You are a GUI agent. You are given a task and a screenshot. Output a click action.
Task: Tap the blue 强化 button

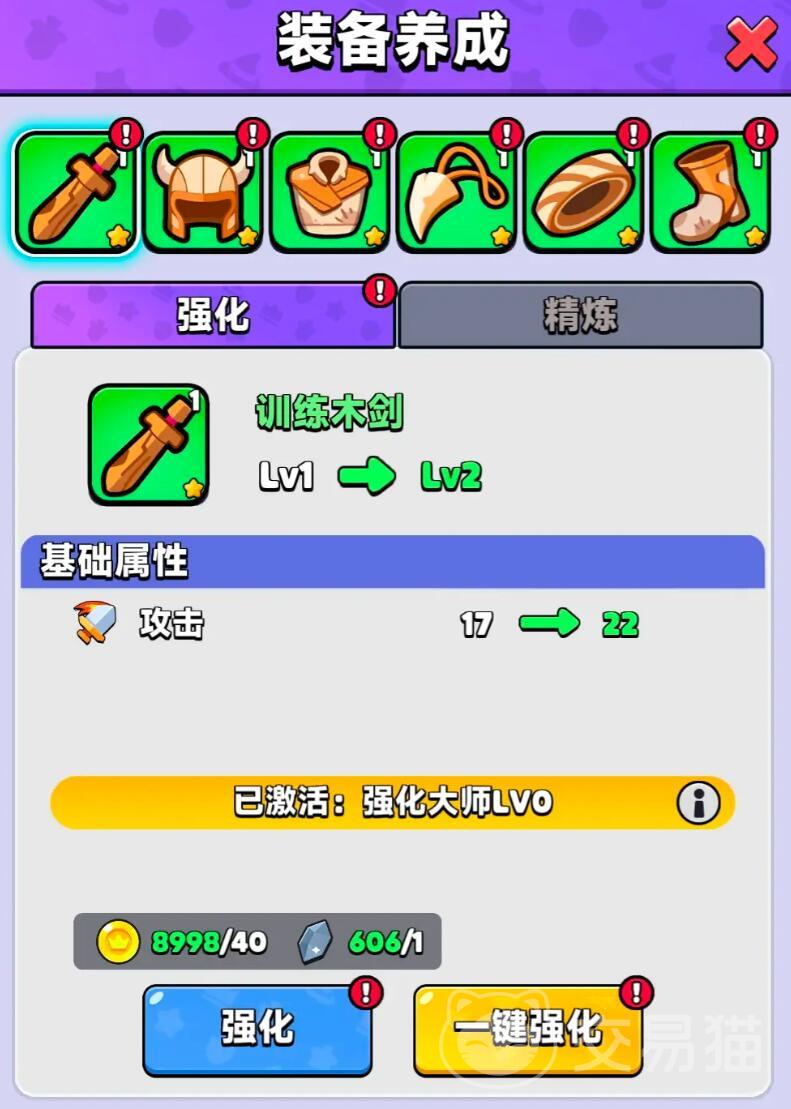pos(257,1029)
